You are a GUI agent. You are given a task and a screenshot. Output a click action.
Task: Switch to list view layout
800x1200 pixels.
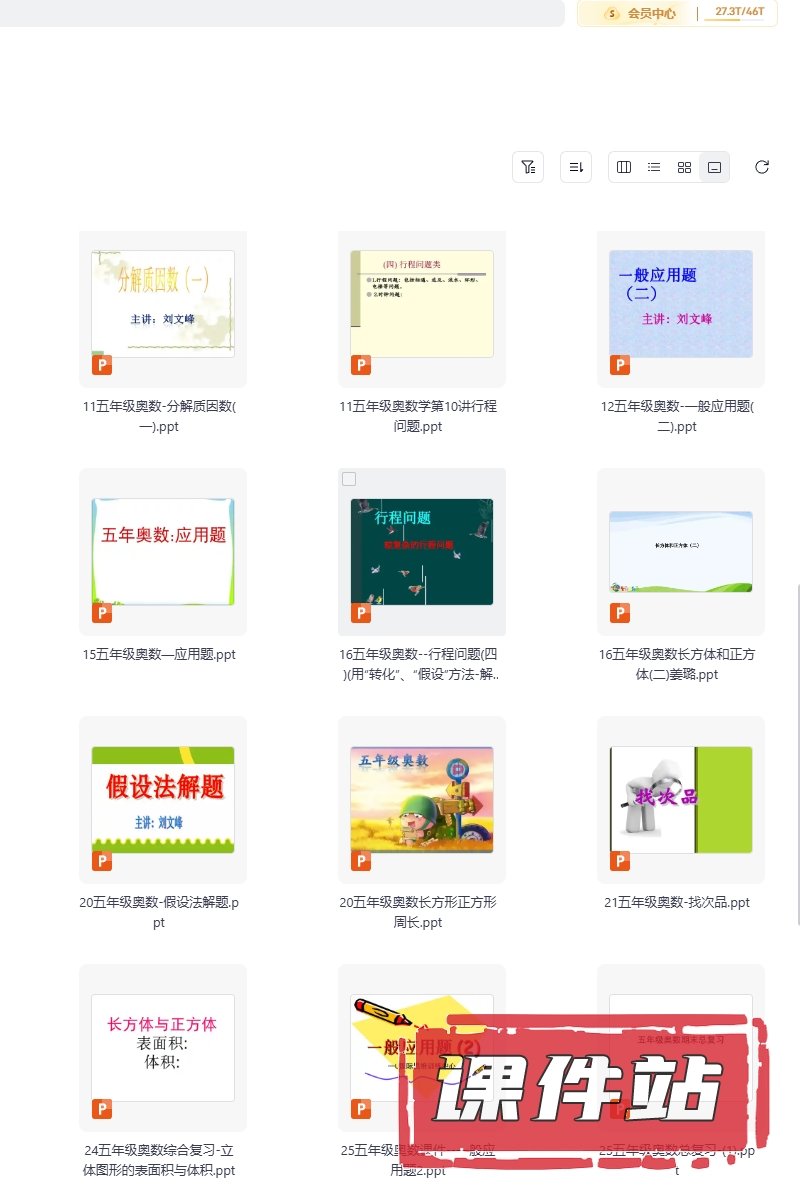tap(654, 167)
